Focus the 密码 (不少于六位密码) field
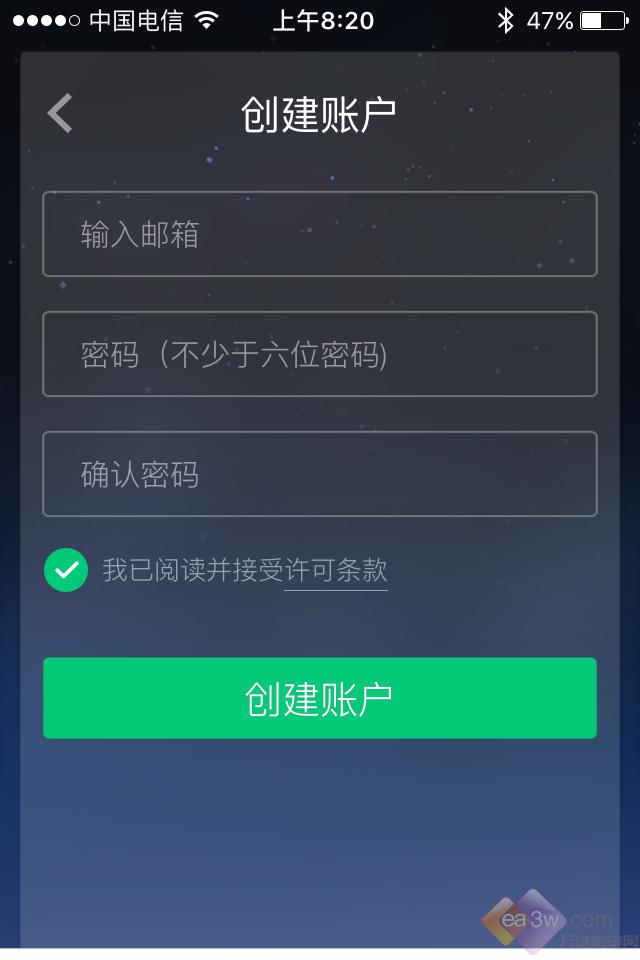Viewport: 640px width, 960px height. 319,354
